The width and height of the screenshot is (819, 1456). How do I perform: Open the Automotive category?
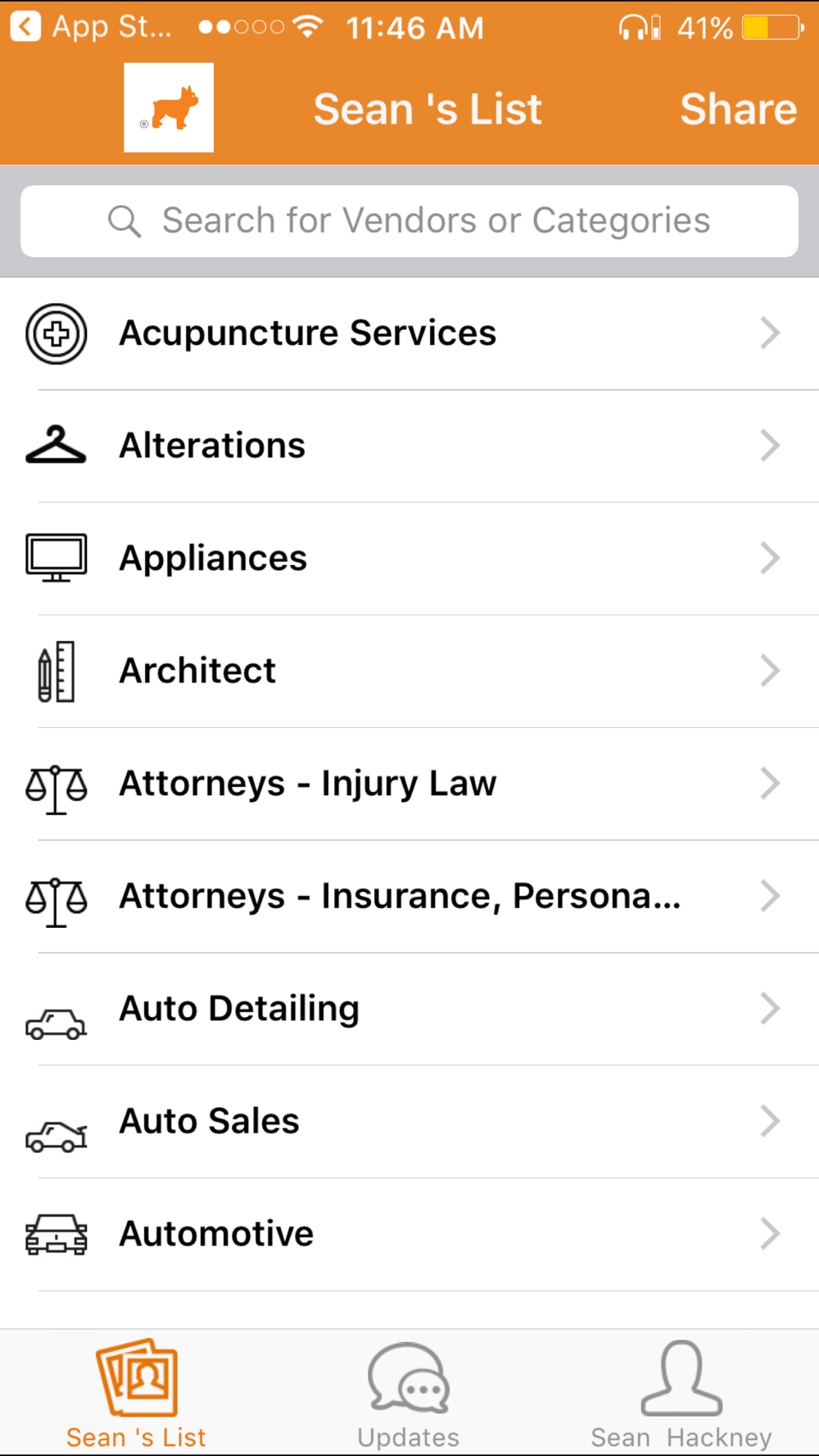pyautogui.click(x=409, y=1234)
